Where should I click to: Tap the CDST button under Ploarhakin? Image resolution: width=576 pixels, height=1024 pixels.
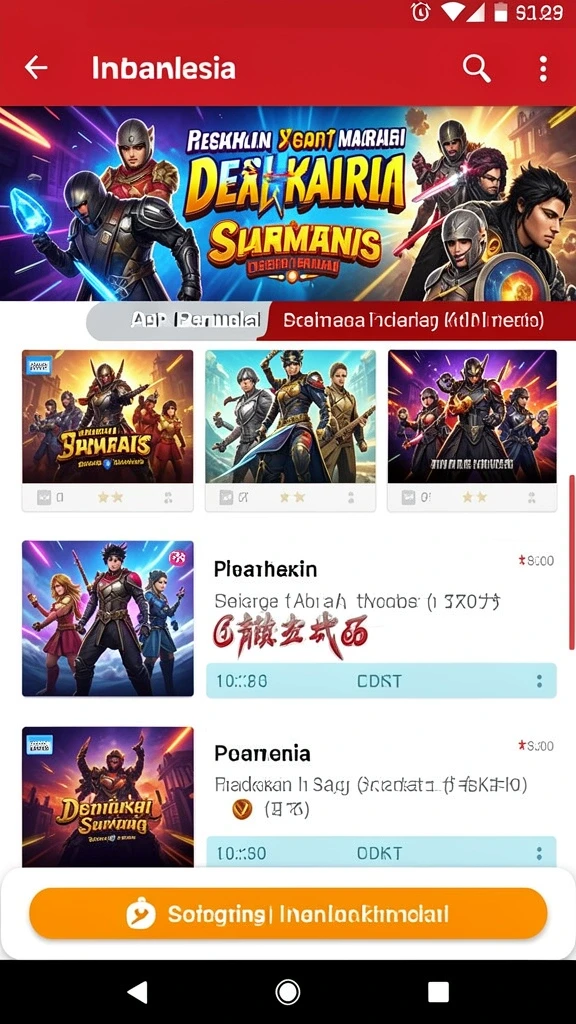click(x=379, y=681)
